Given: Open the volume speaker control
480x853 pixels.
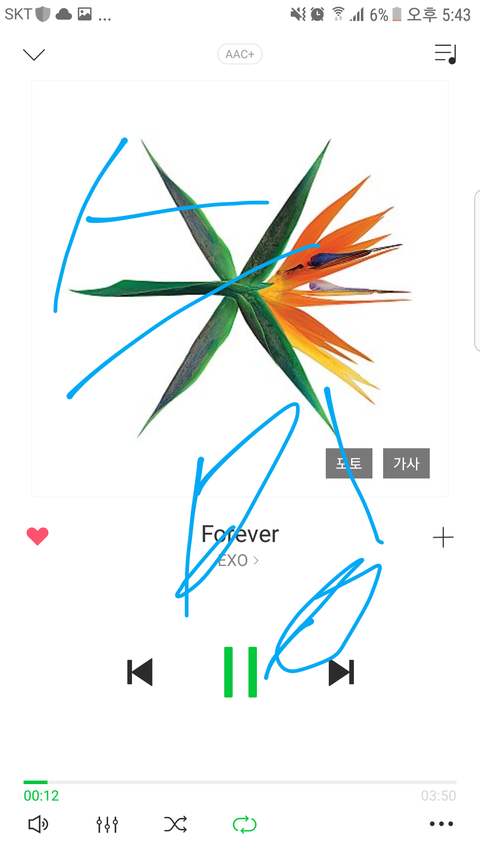Looking at the screenshot, I should click(38, 825).
